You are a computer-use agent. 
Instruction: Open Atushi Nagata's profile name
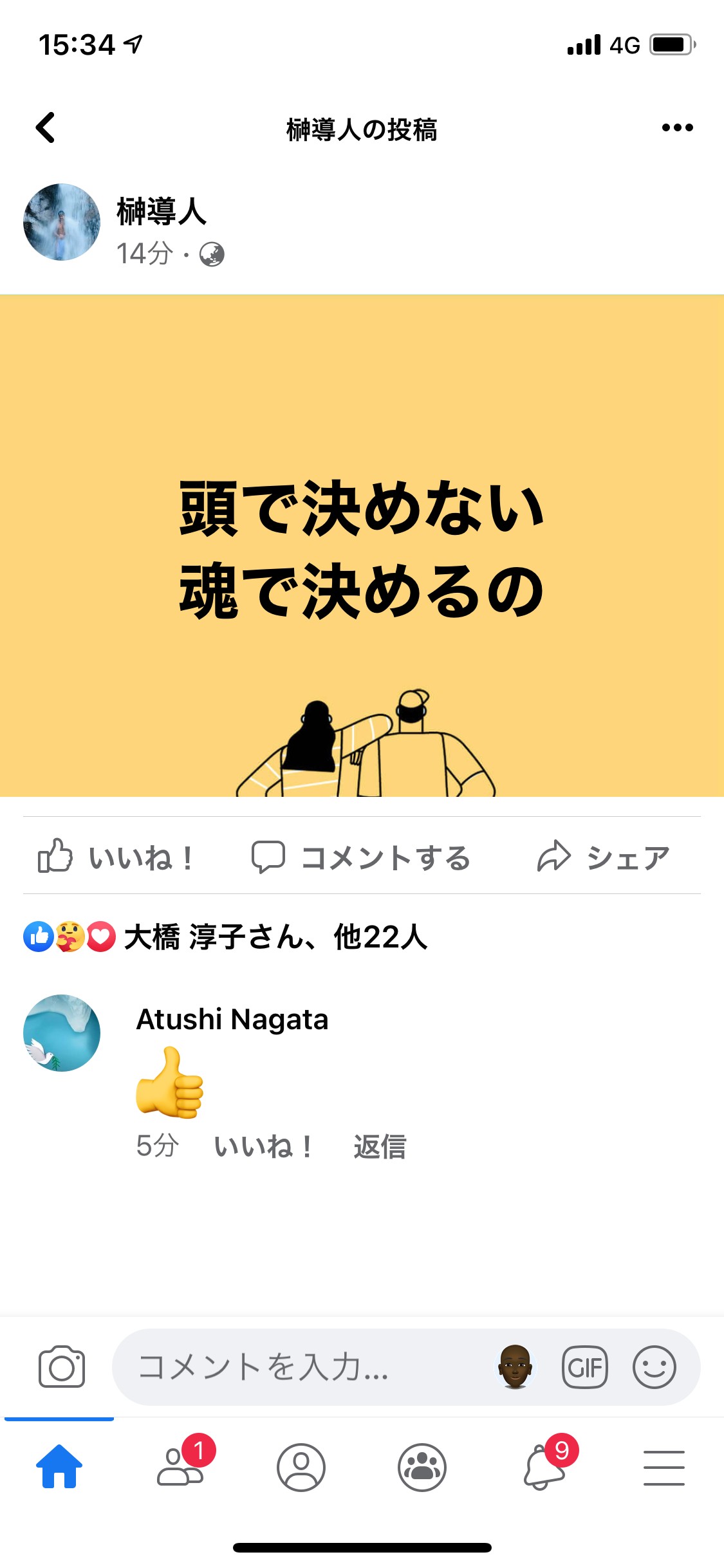point(232,1019)
